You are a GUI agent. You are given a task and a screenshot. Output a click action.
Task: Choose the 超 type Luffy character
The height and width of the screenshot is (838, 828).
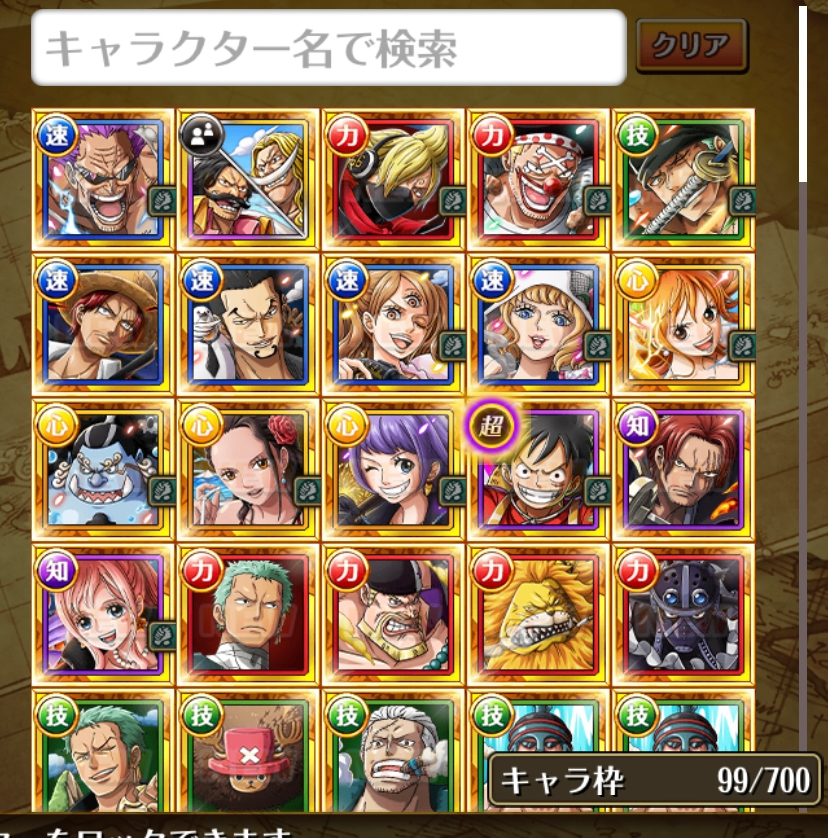(x=538, y=469)
